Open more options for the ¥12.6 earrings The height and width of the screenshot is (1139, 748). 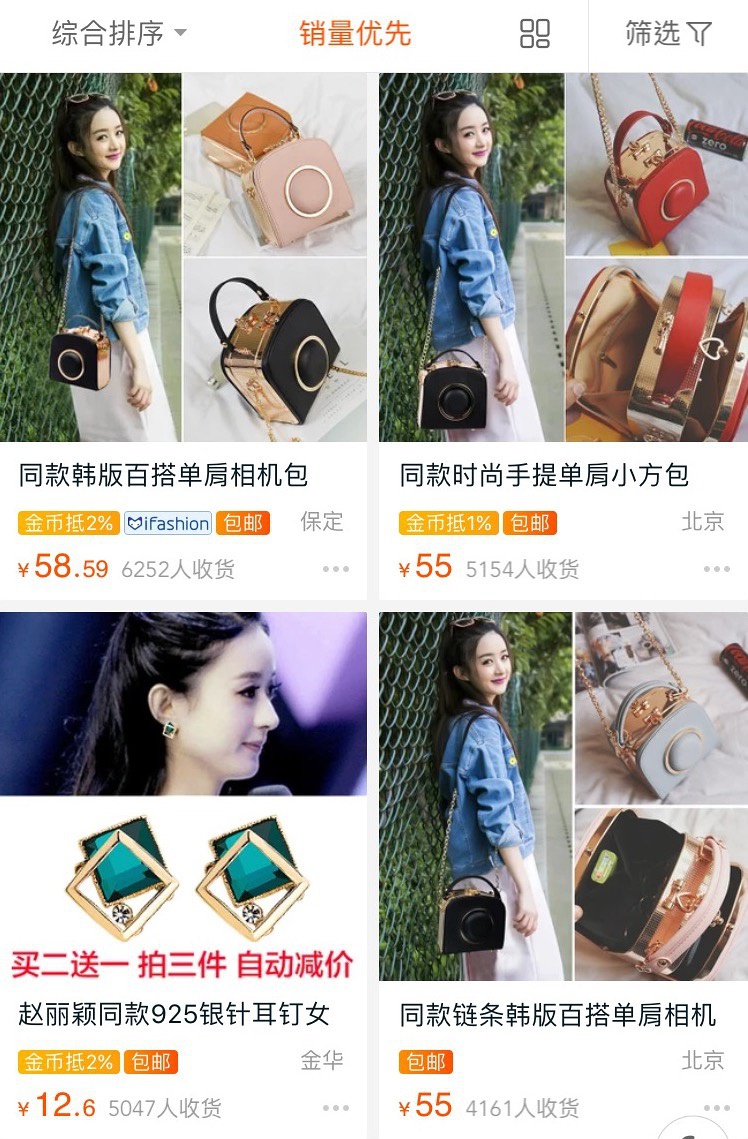tap(336, 1108)
